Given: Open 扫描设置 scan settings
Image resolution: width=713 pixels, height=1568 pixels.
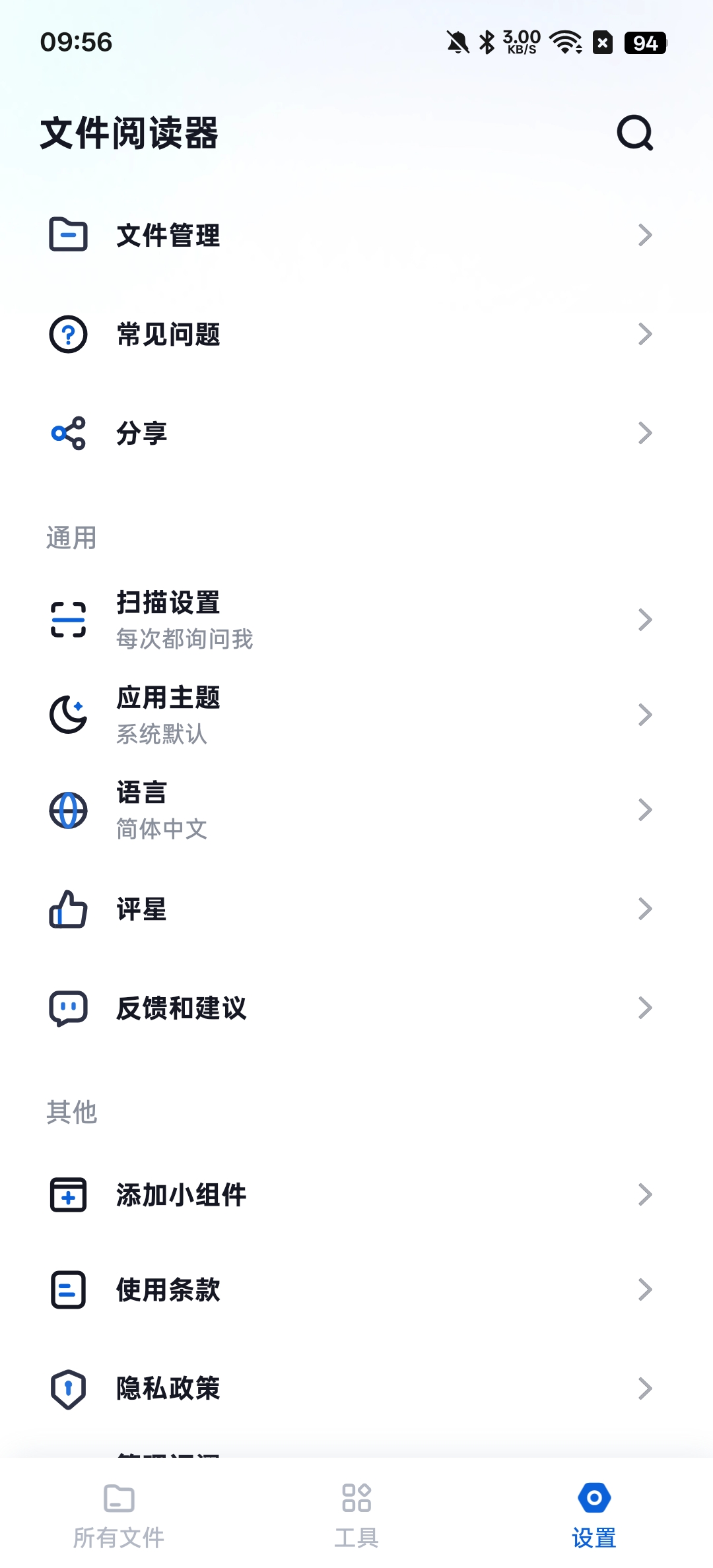Looking at the screenshot, I should pos(356,620).
